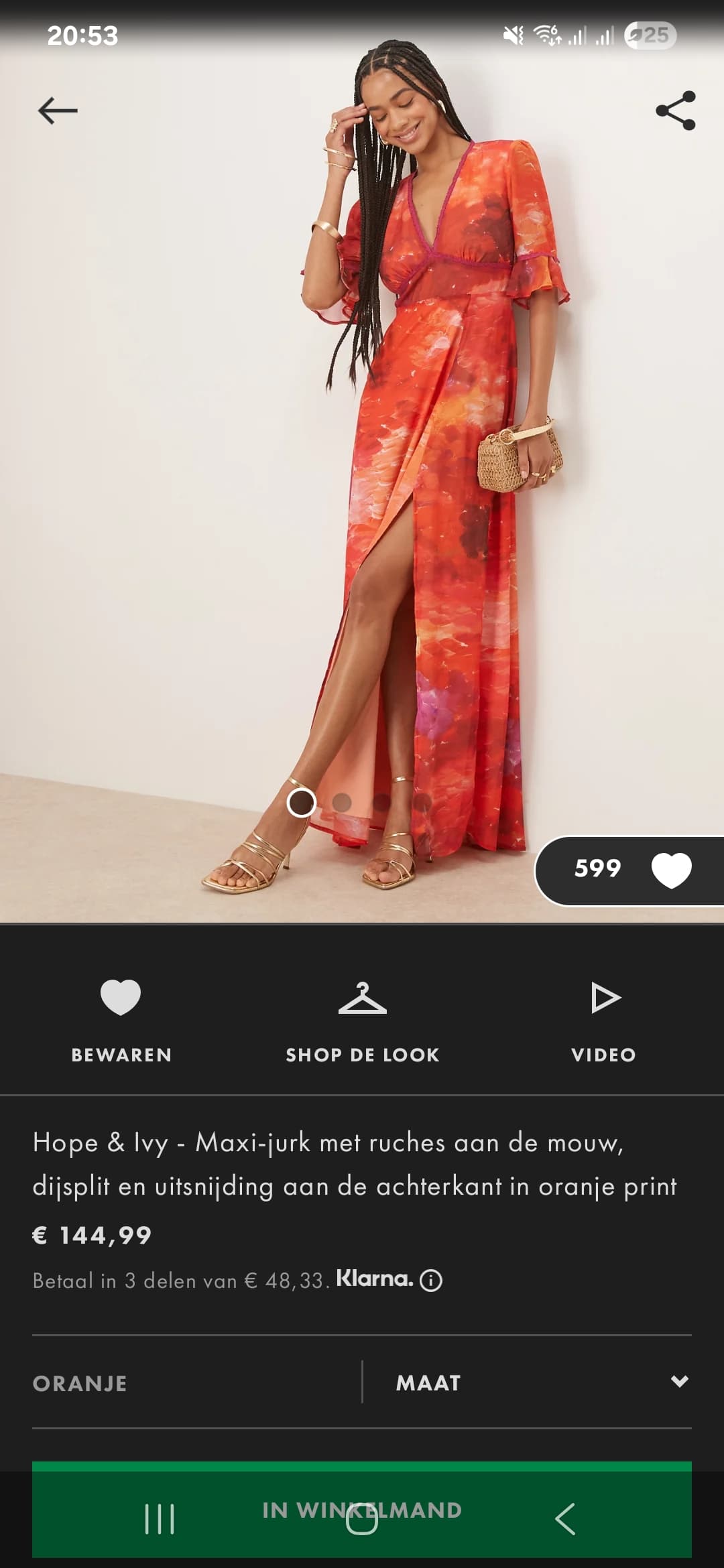Like the dress via the 599 heart
The image size is (724, 1568).
(671, 870)
